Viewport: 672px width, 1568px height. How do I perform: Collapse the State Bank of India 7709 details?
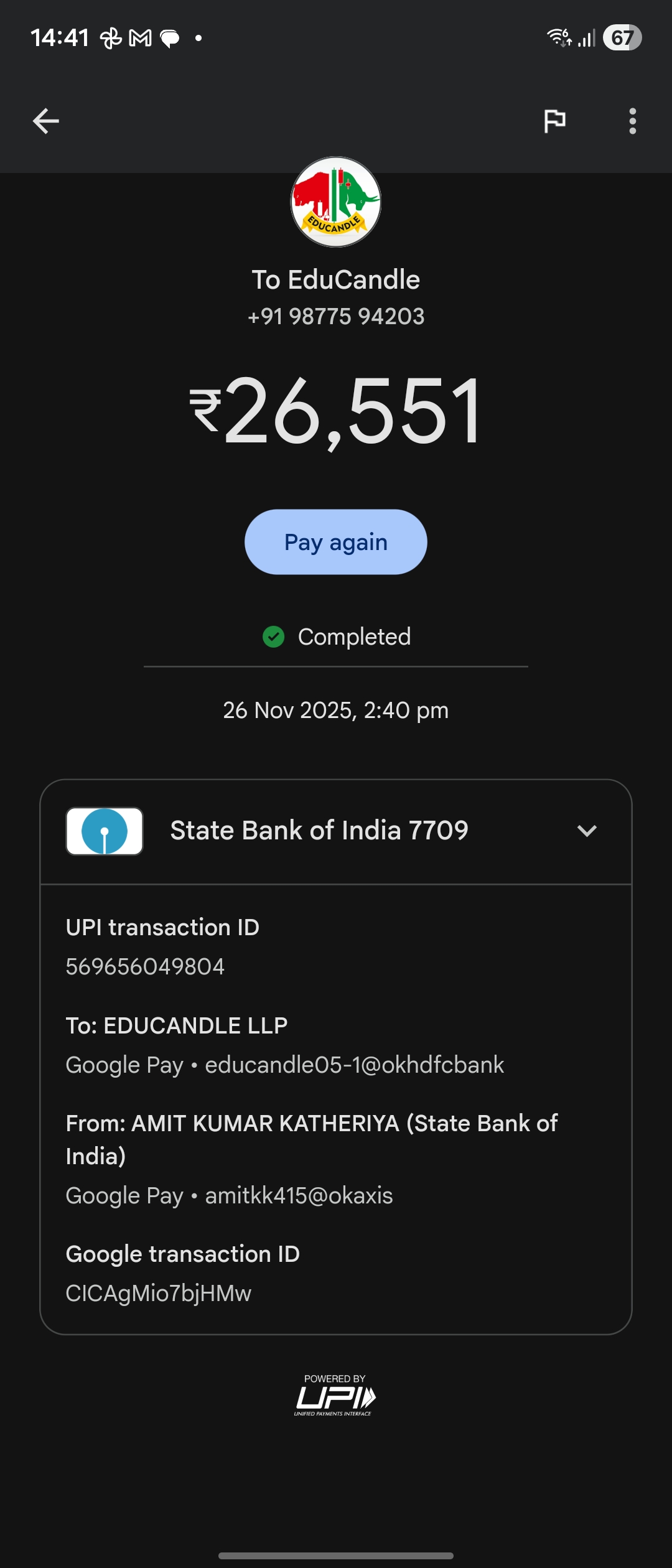587,831
